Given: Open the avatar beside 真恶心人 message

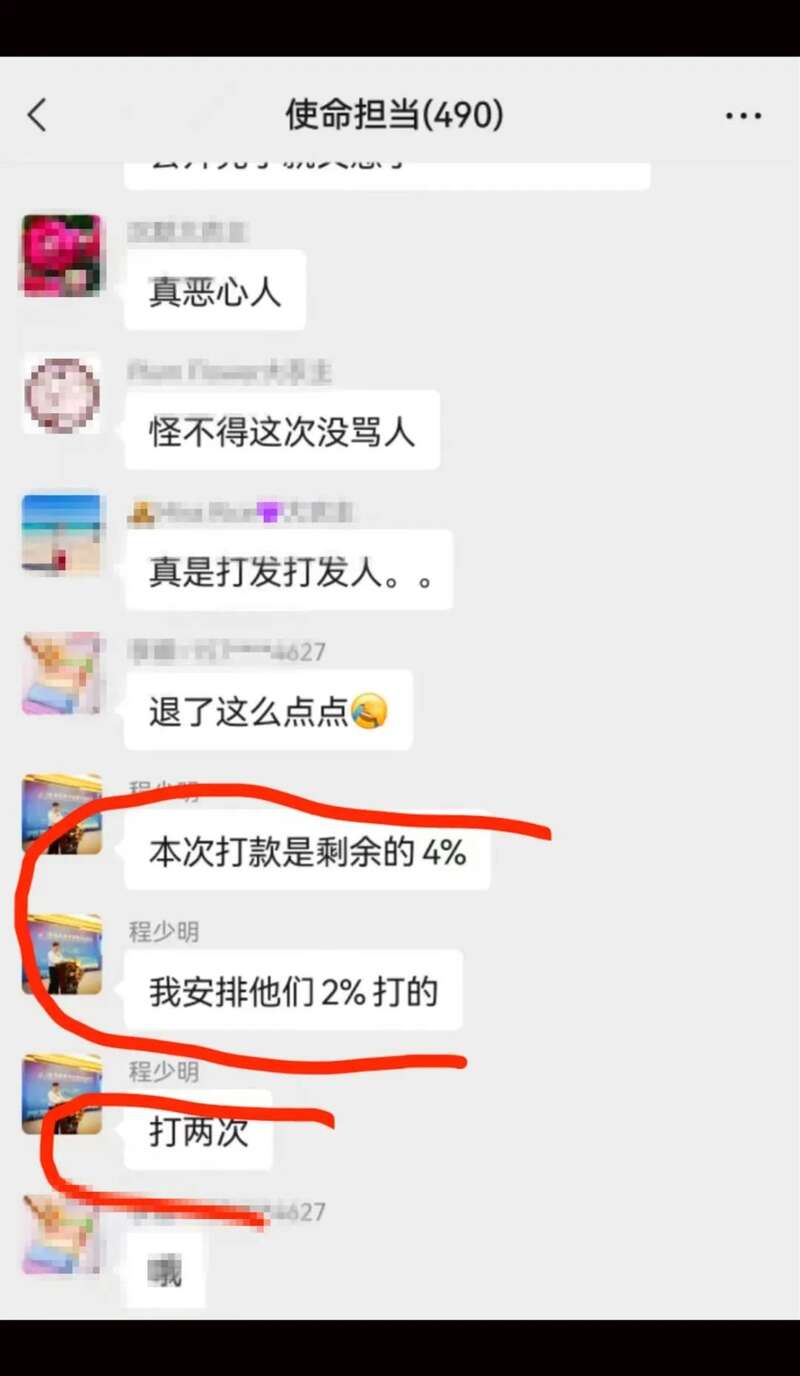Looking at the screenshot, I should (x=62, y=255).
